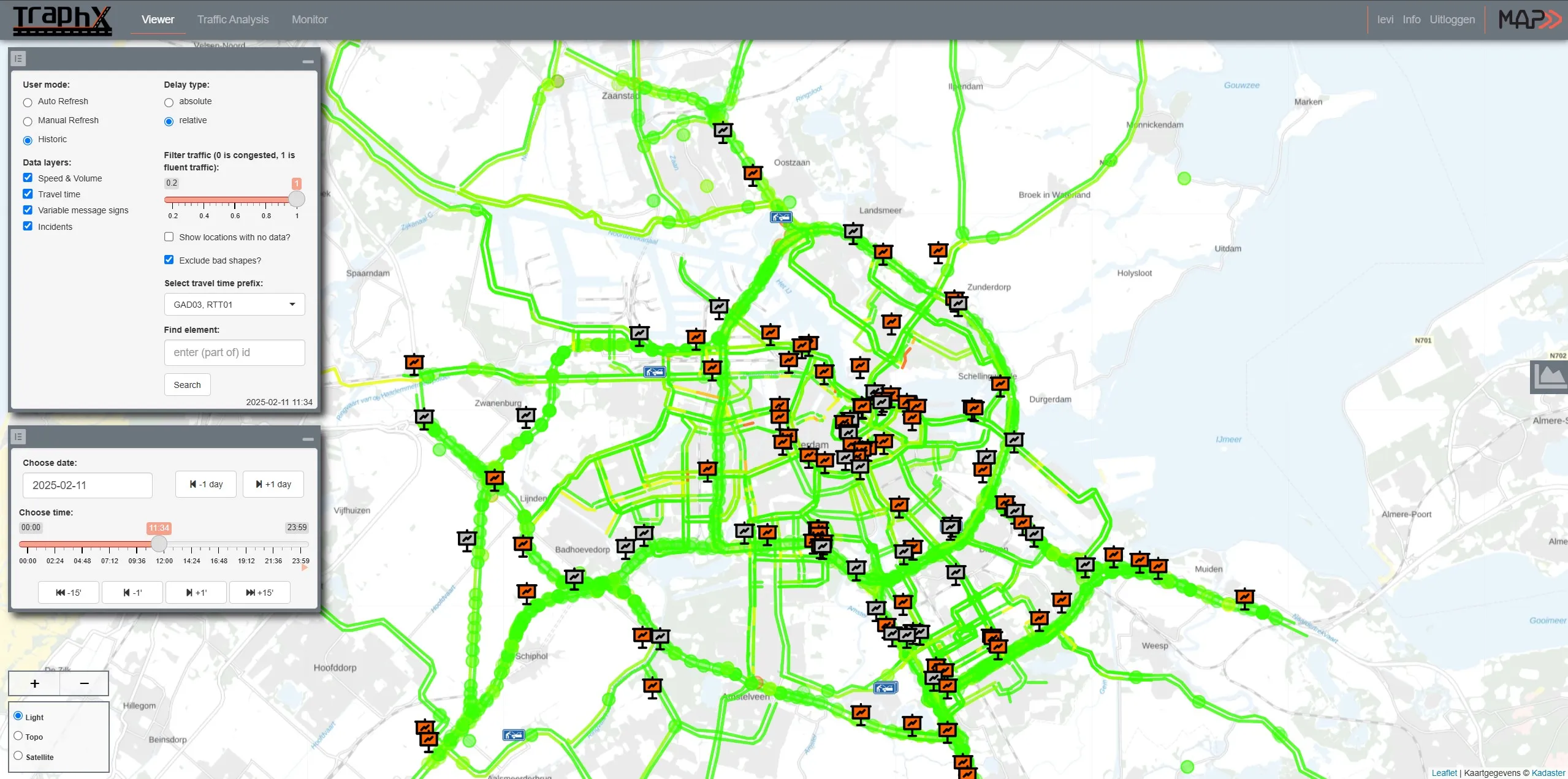Toggle Variable message signs layer
This screenshot has height=779, width=1568.
pos(28,210)
